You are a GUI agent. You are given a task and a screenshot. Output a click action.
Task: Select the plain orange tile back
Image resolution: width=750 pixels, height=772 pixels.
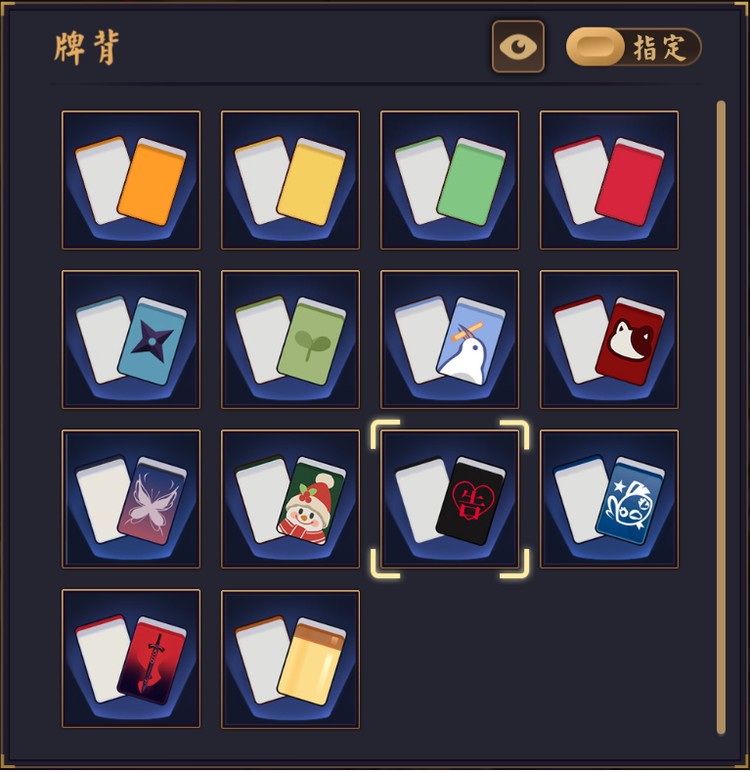[131, 180]
